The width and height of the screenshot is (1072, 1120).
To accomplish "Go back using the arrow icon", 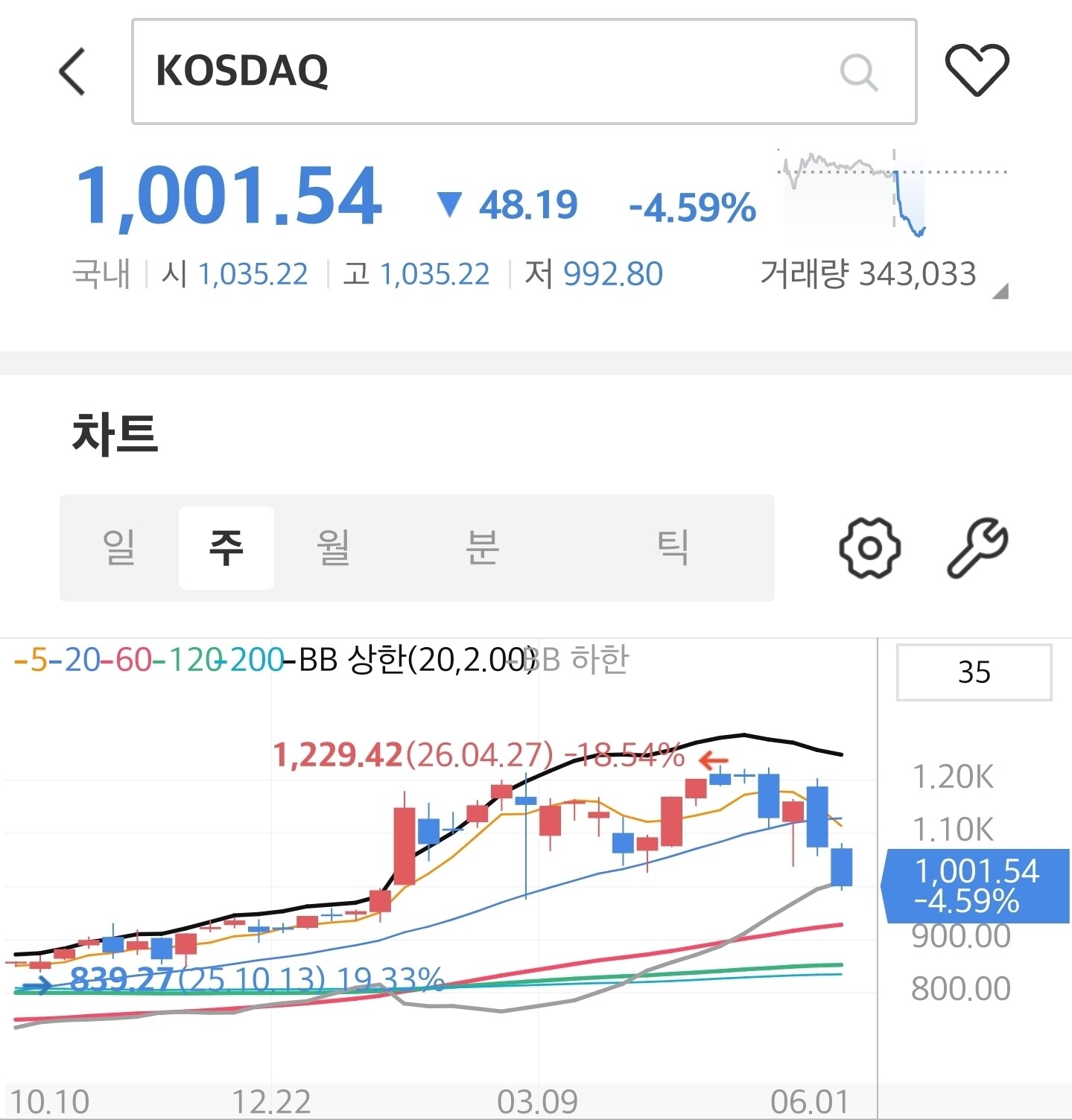I will (72, 71).
